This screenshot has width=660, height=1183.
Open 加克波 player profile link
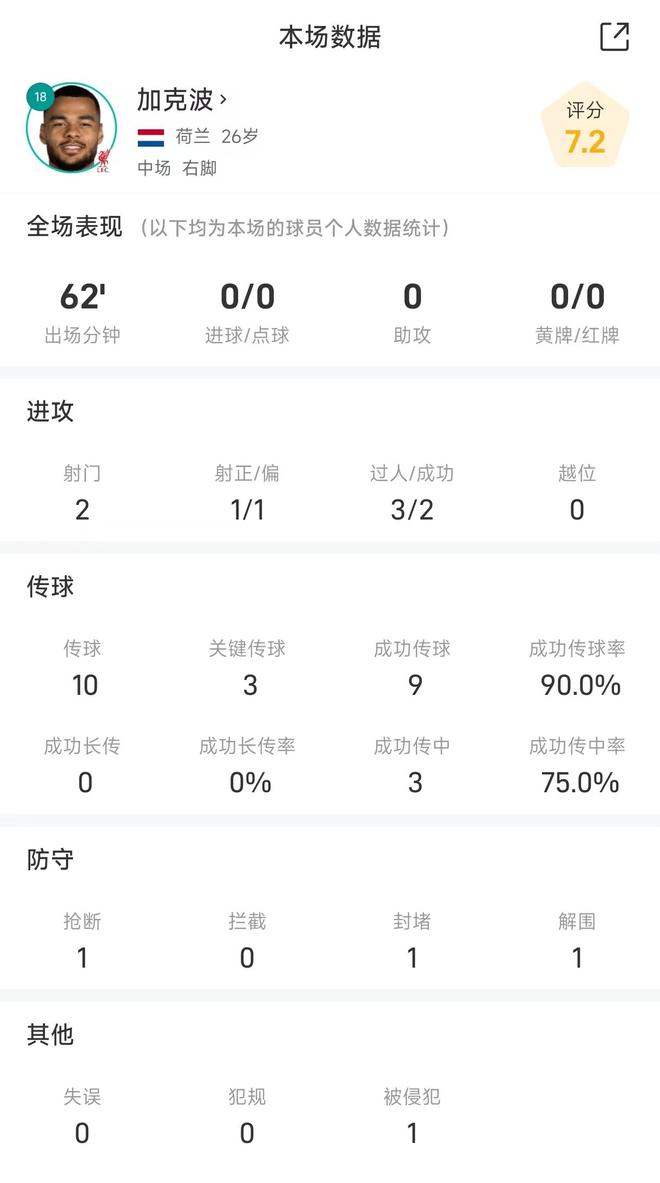(x=182, y=100)
